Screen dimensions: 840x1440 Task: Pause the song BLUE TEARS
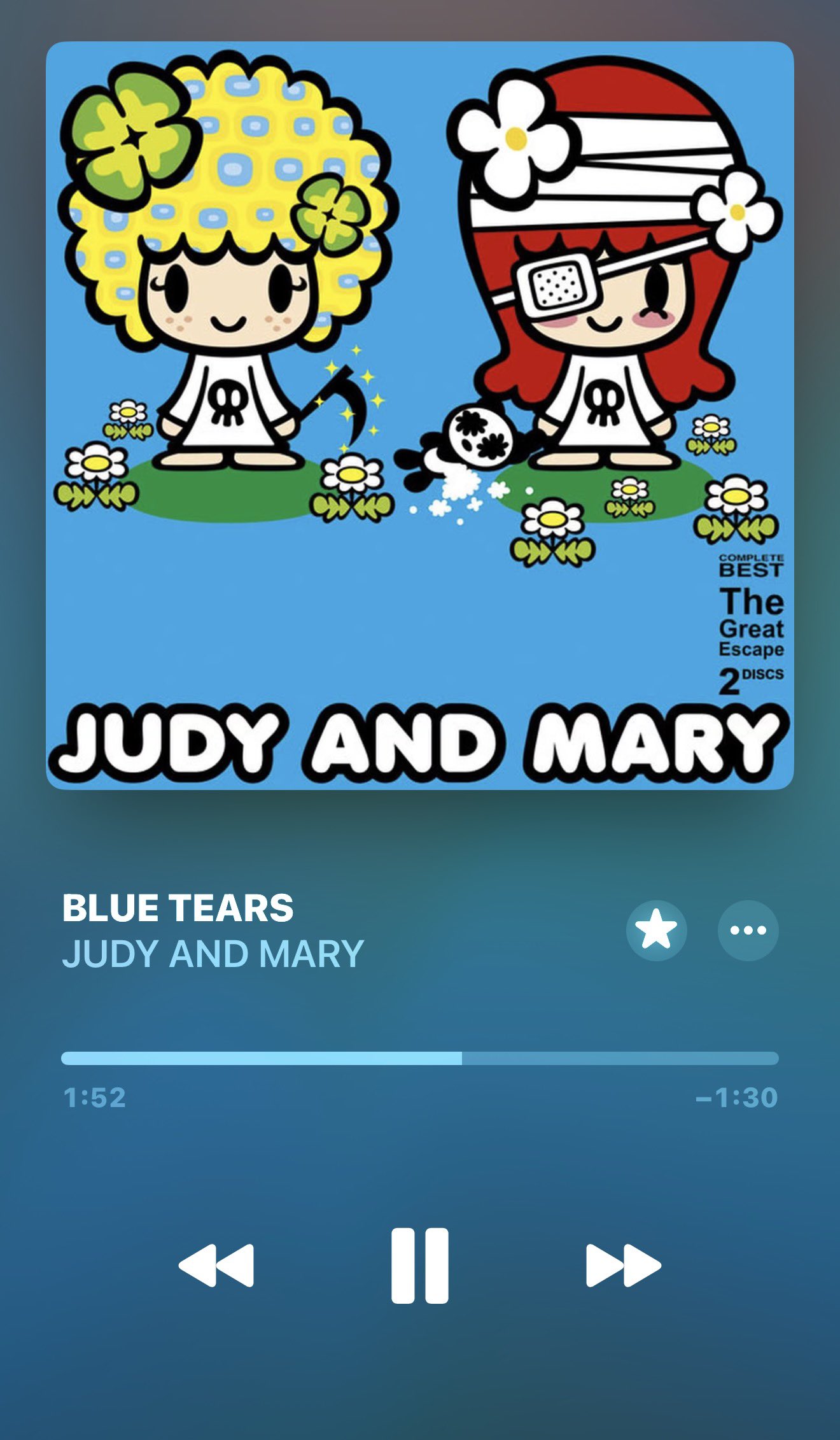click(x=420, y=1266)
